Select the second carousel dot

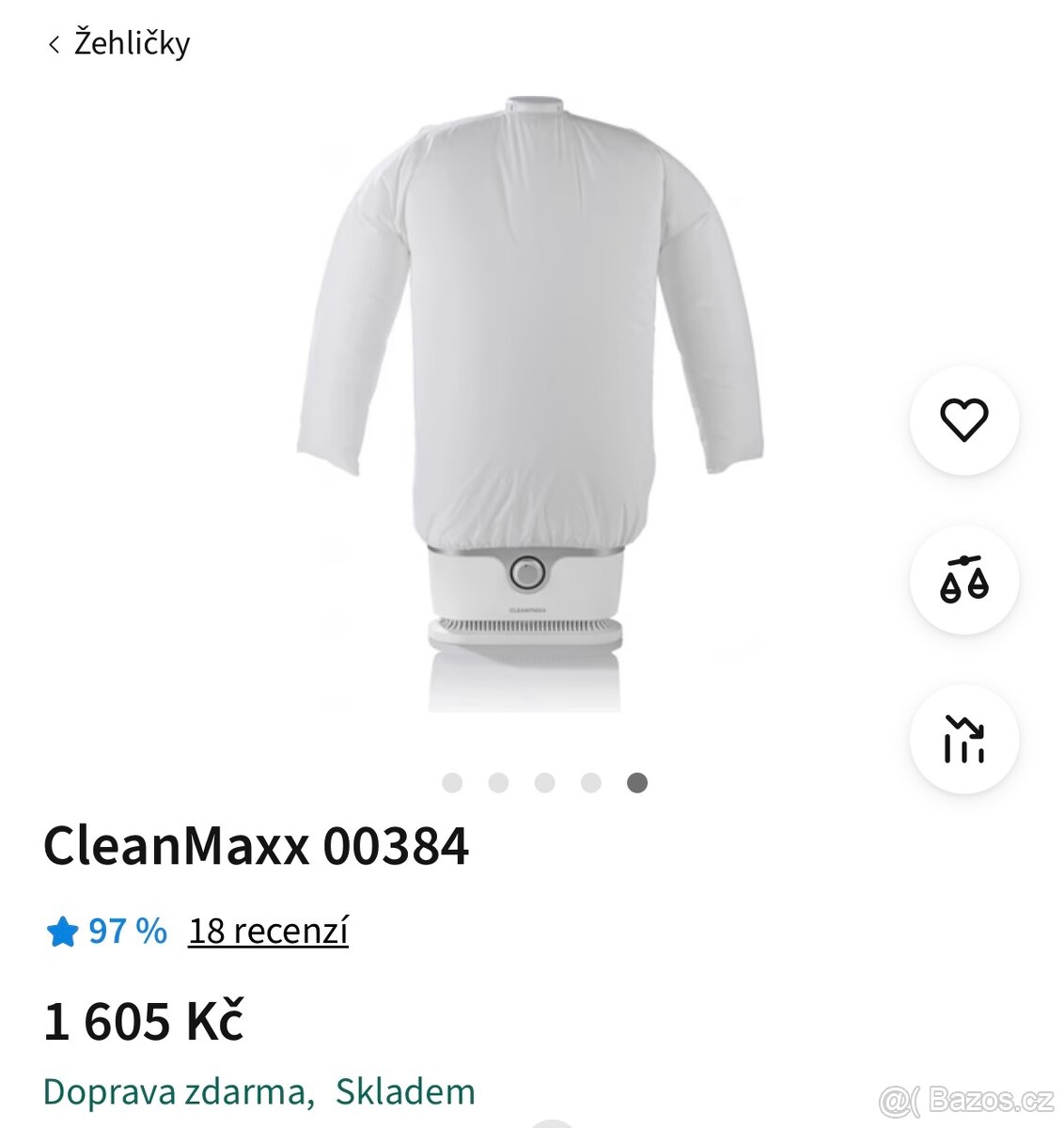[x=500, y=780]
